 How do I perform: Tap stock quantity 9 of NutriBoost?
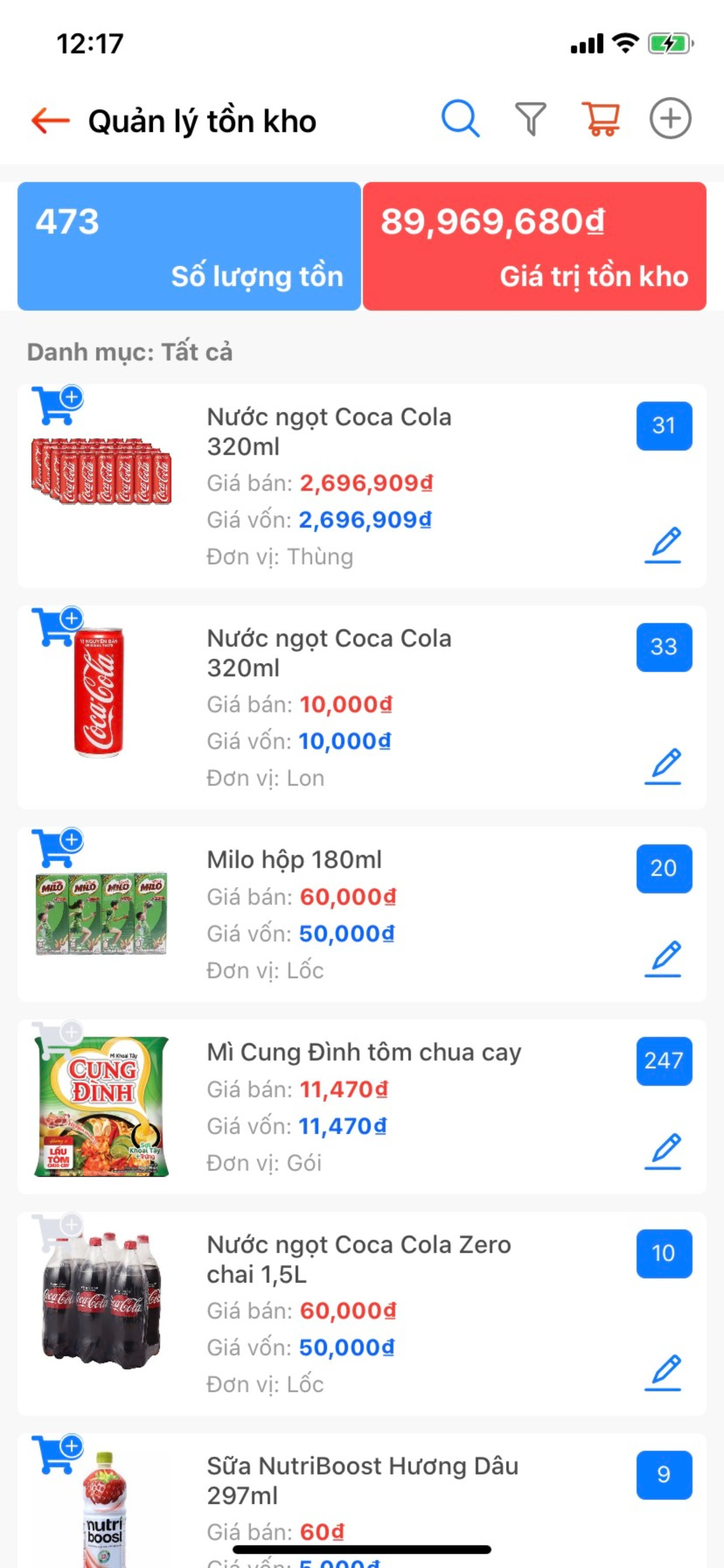(665, 1475)
